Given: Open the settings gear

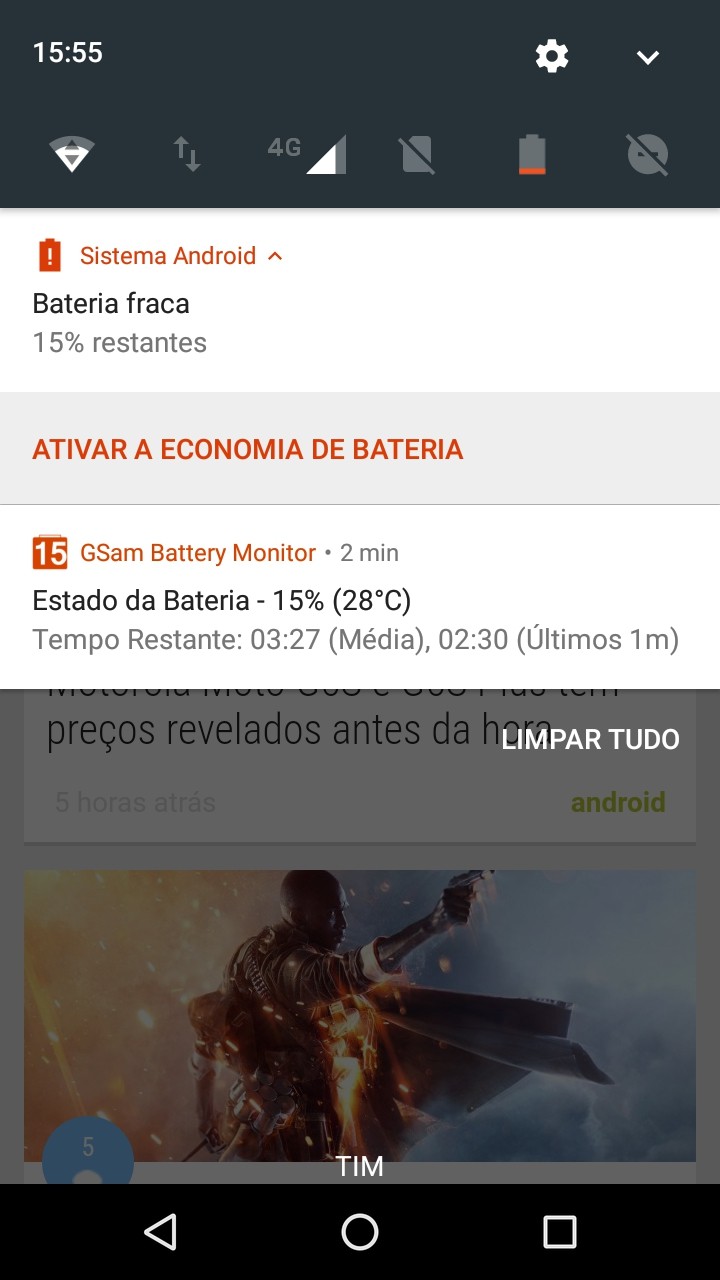Looking at the screenshot, I should pos(552,57).
